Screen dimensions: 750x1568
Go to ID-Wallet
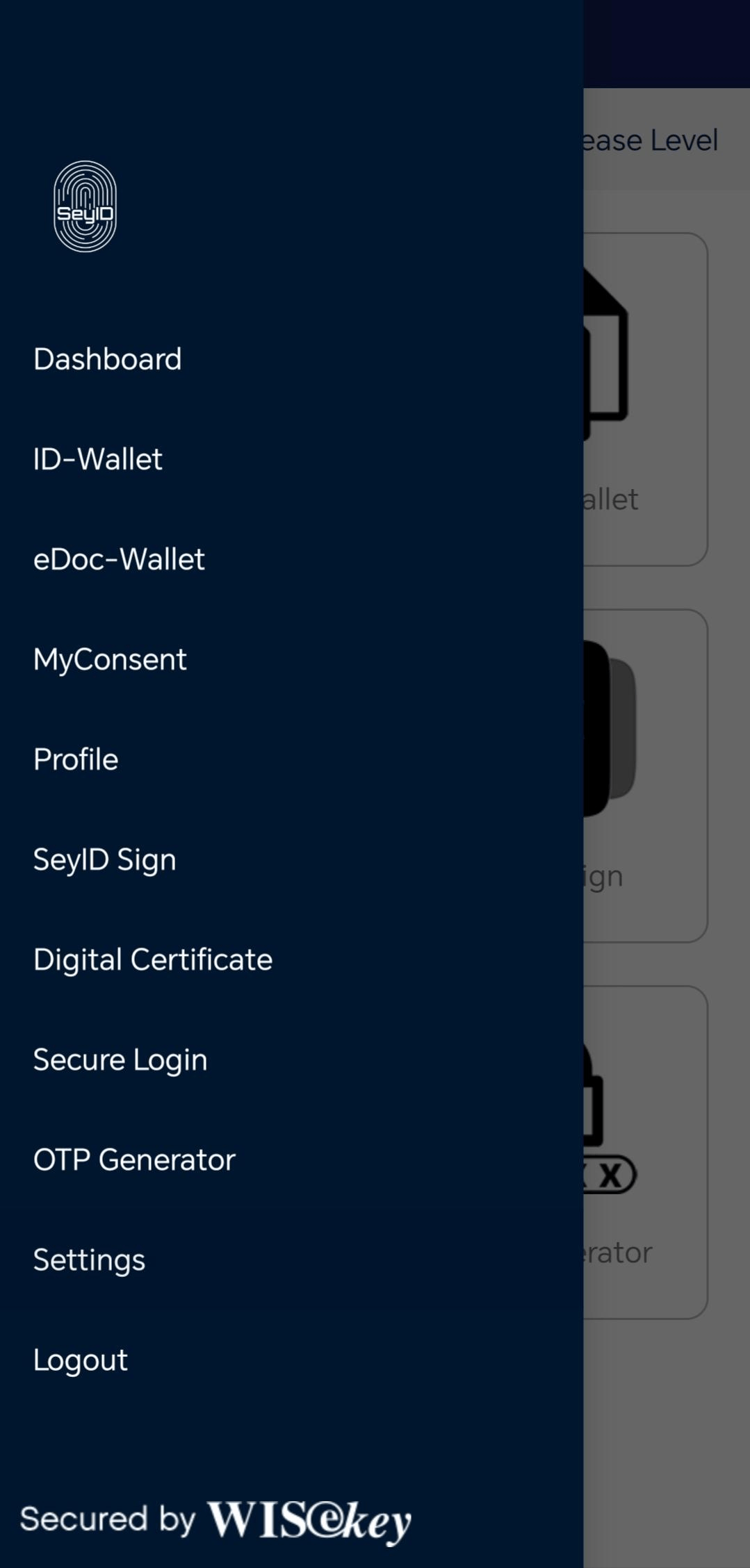(98, 459)
